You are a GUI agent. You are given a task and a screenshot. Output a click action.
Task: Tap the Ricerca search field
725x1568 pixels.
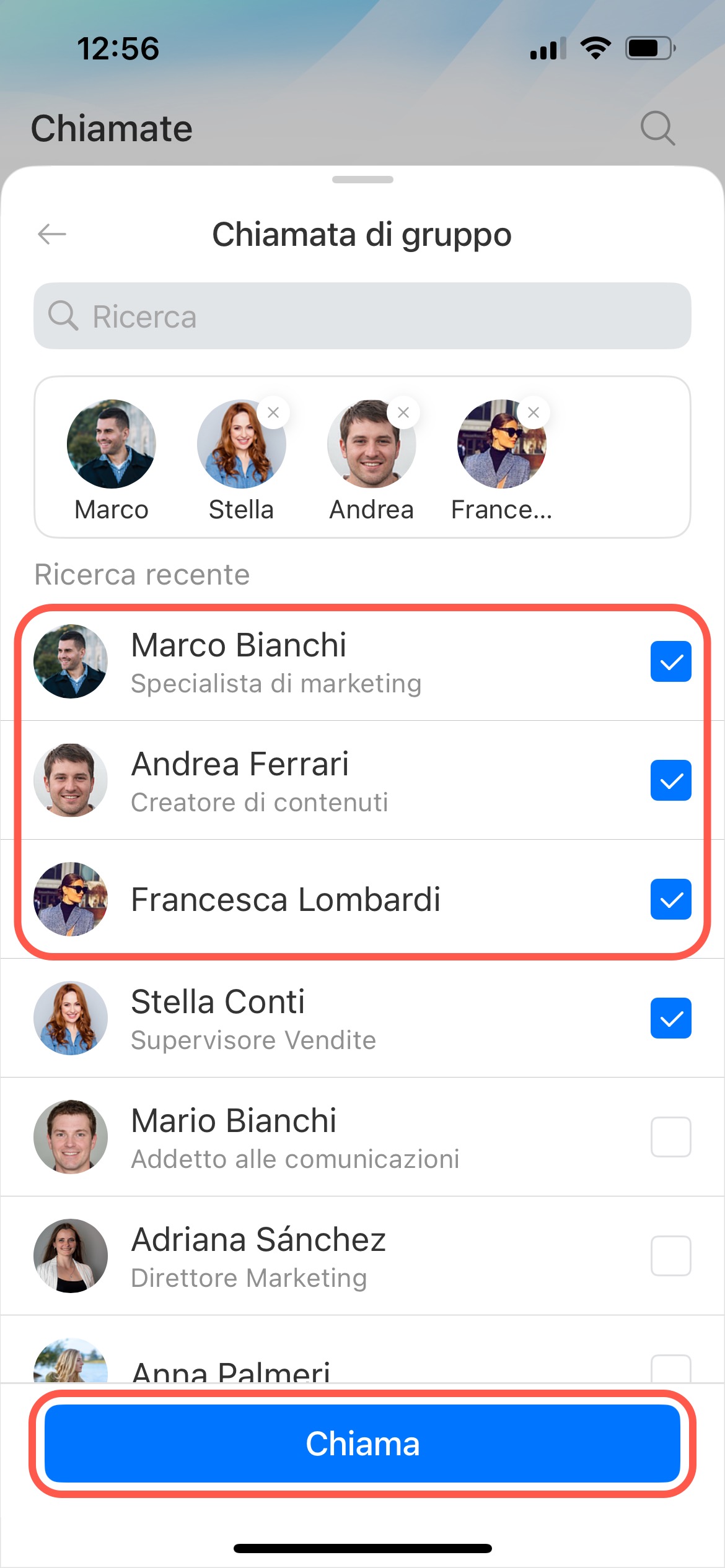coord(362,316)
